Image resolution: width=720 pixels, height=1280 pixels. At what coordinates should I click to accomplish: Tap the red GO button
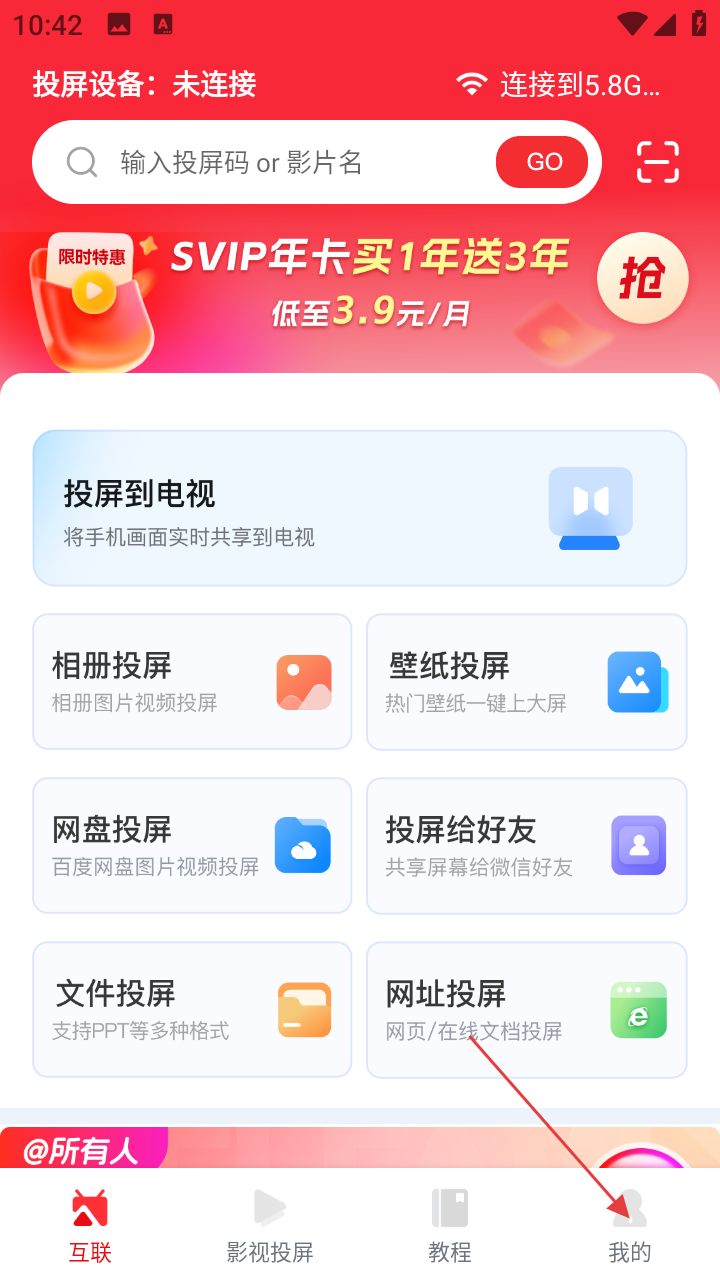point(544,162)
